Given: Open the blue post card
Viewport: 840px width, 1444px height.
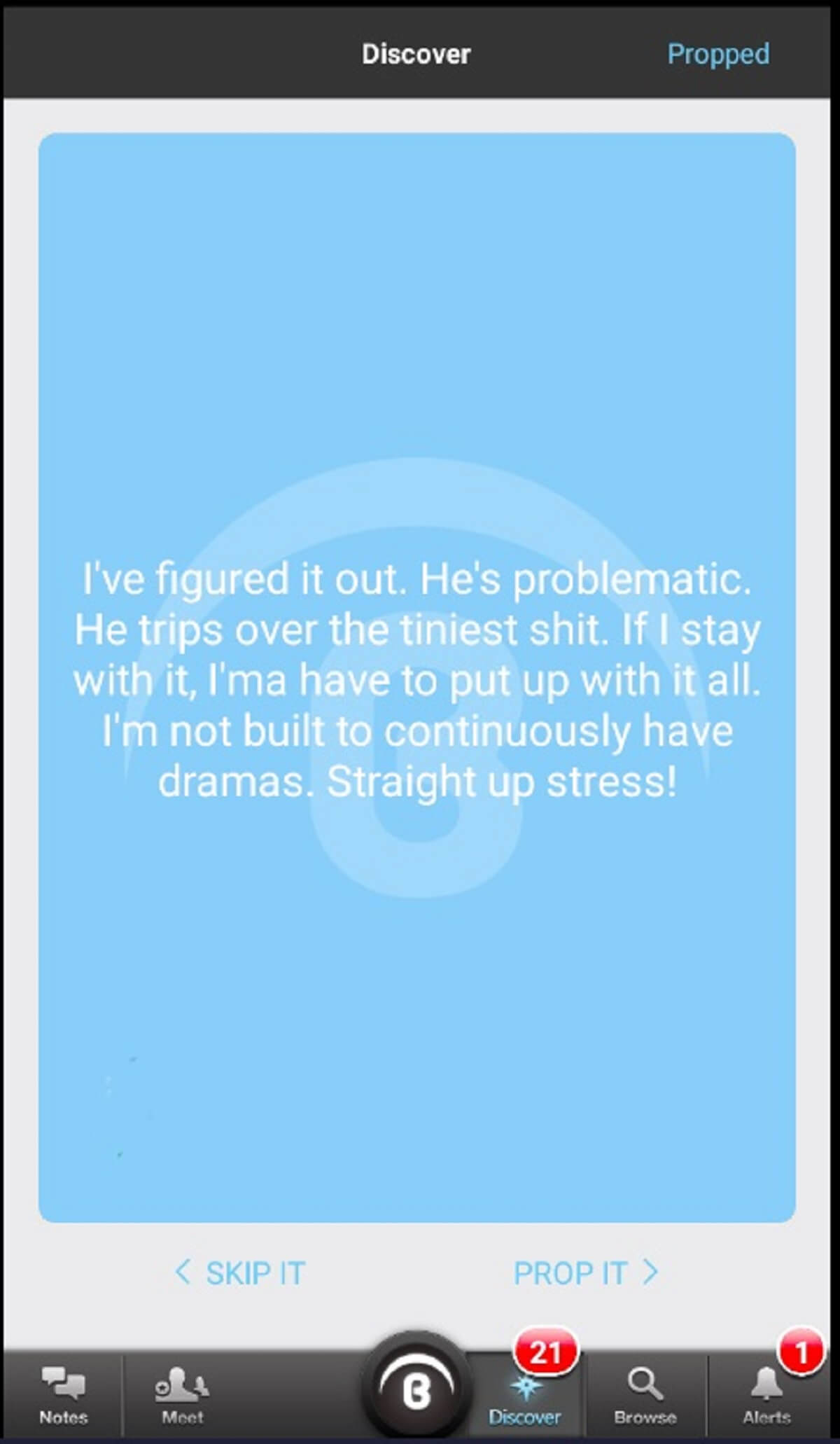Looking at the screenshot, I should [x=416, y=677].
